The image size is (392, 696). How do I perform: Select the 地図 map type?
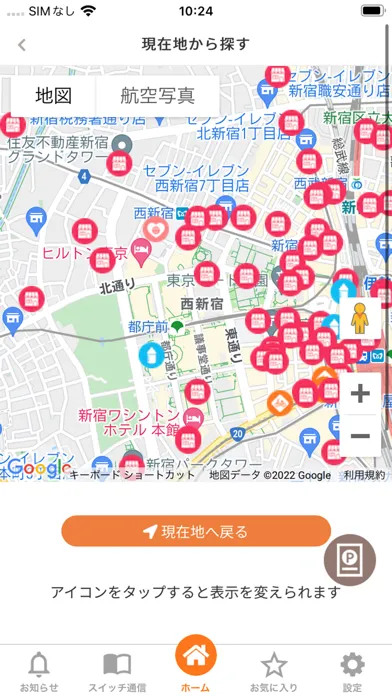click(x=54, y=96)
